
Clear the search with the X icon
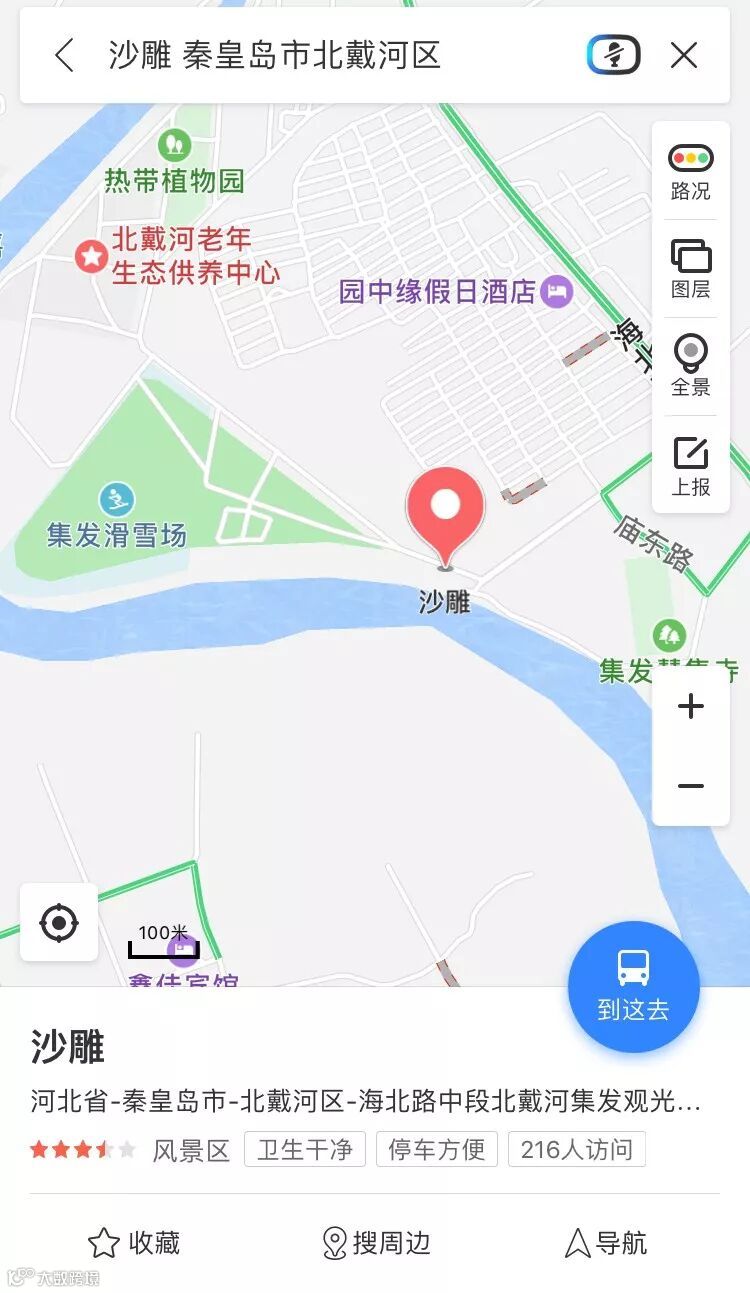684,56
